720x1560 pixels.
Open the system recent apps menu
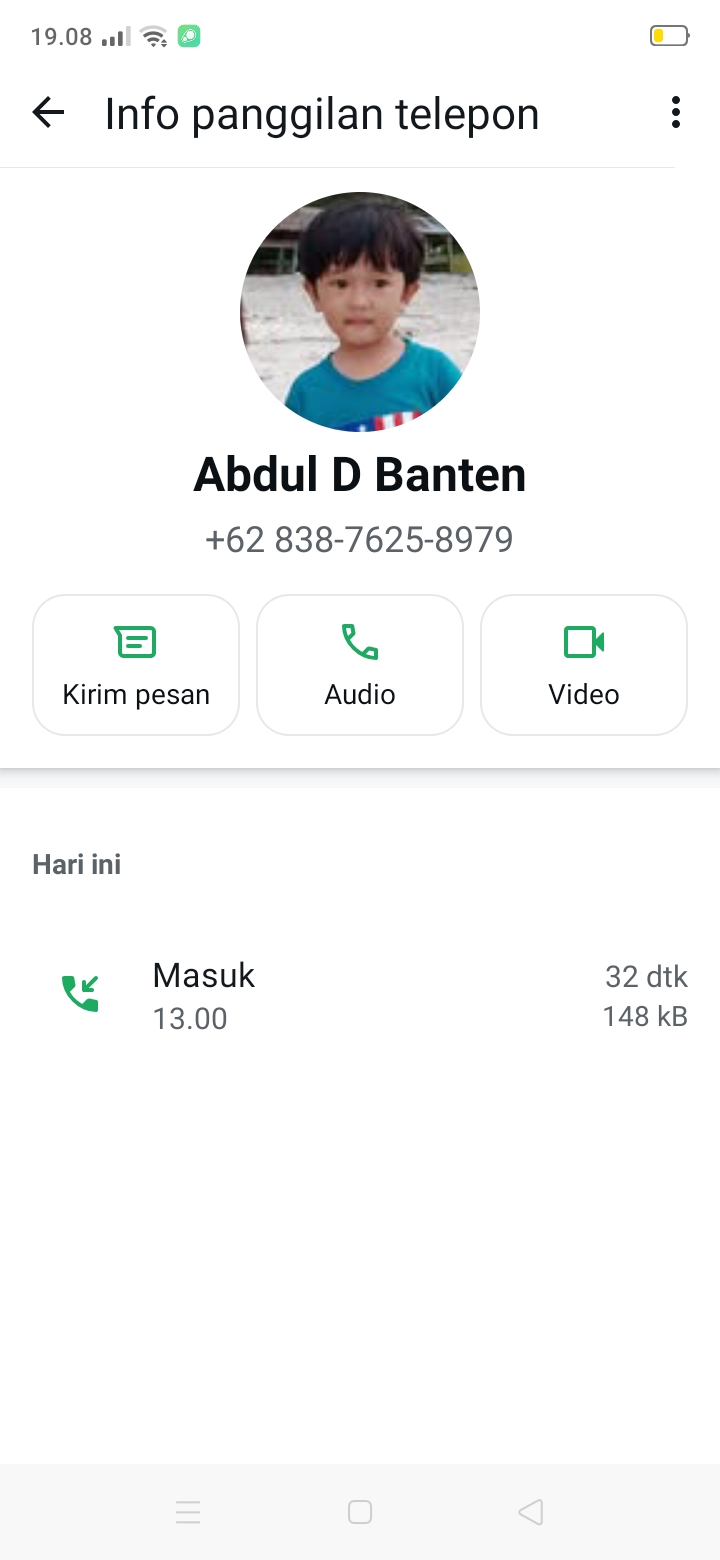coord(188,1512)
